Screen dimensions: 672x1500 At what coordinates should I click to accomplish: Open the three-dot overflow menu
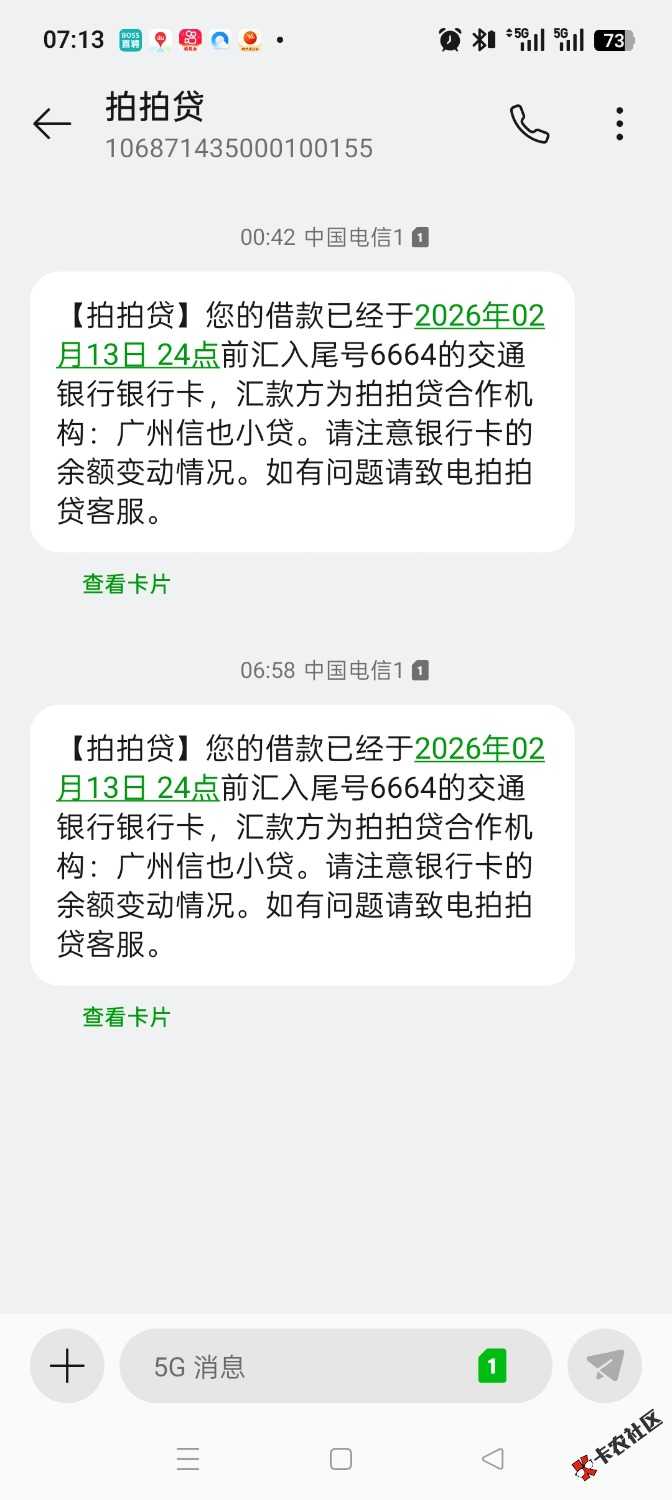620,124
